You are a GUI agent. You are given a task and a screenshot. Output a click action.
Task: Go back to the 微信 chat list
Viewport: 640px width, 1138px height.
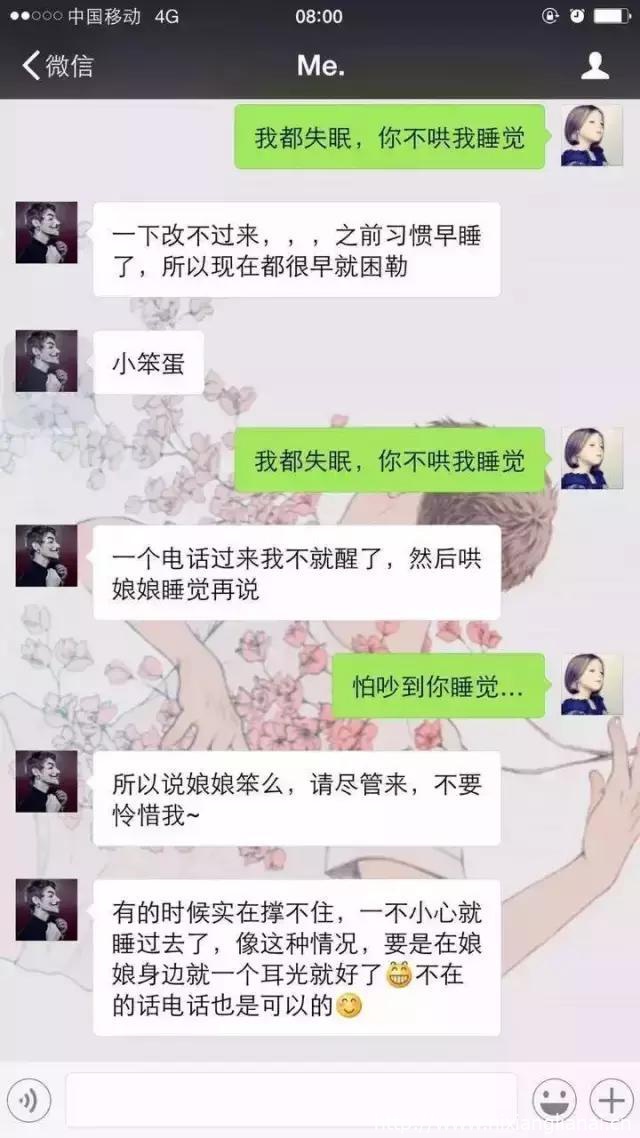57,66
